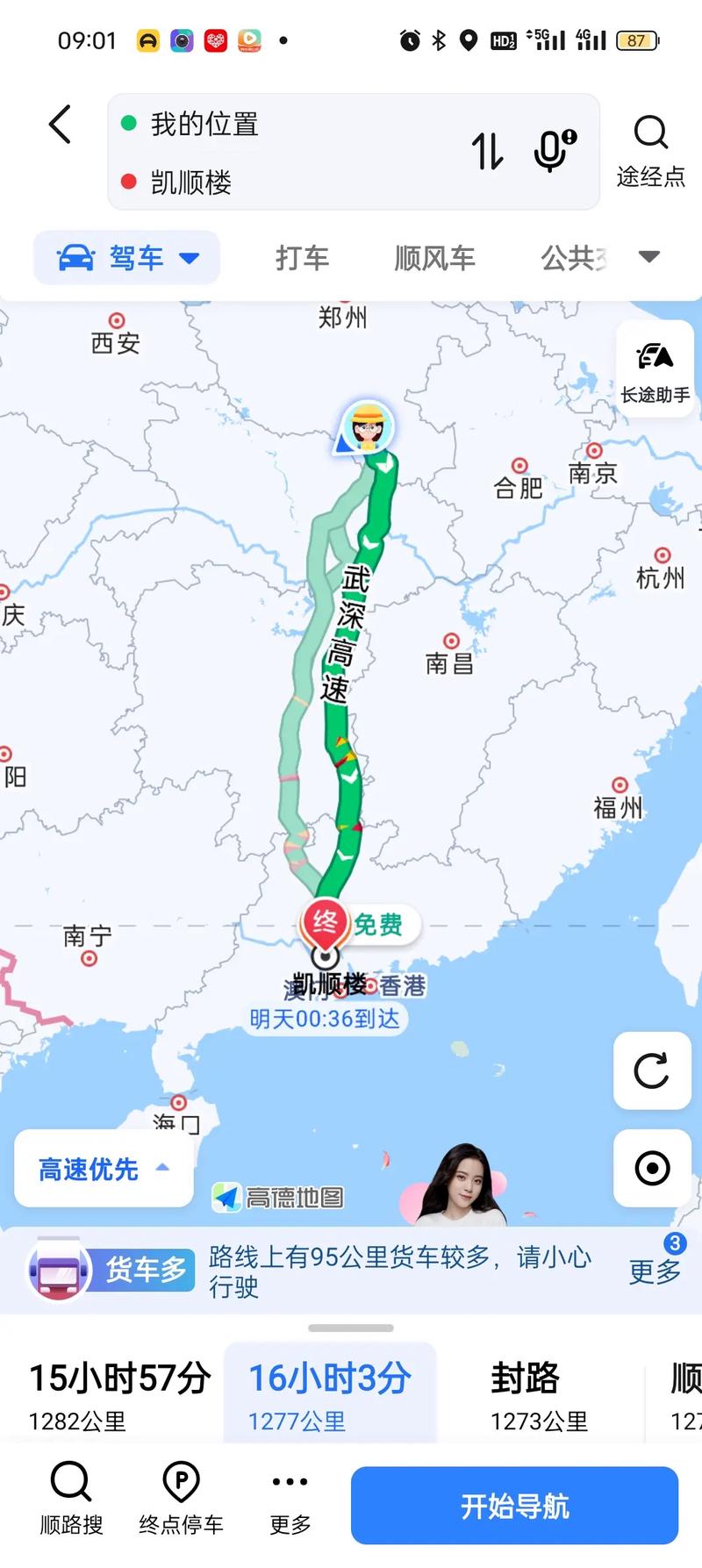
Task: Switch to 打车 taxi tab
Action: pos(302,257)
